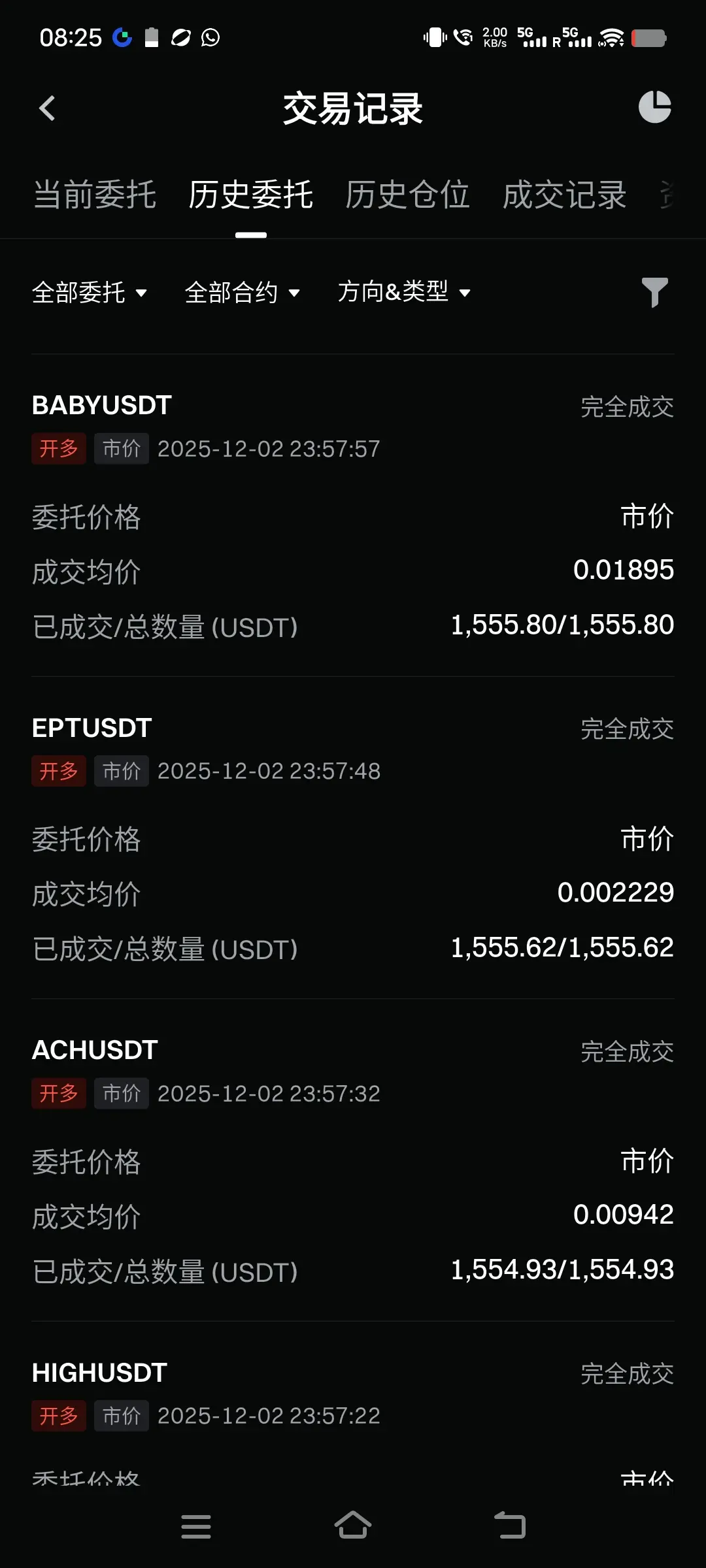The height and width of the screenshot is (1568, 706).
Task: Switch to 当前委托 tab
Action: pyautogui.click(x=95, y=195)
